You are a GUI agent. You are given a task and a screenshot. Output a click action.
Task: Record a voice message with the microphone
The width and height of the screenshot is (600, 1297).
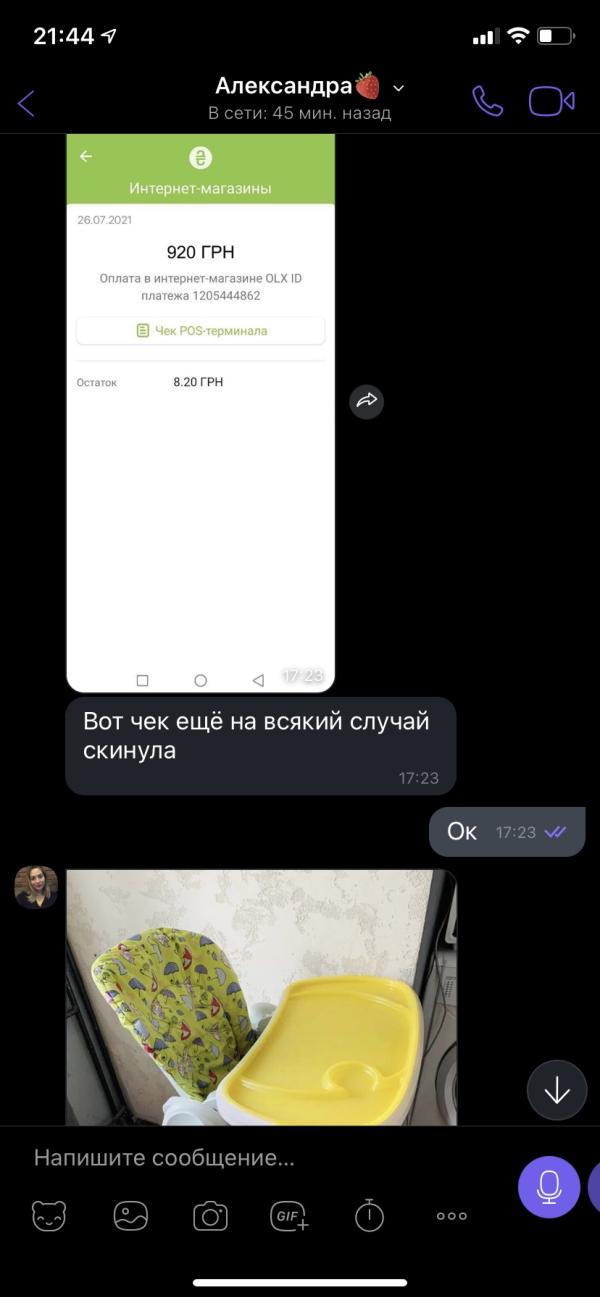tap(549, 1187)
